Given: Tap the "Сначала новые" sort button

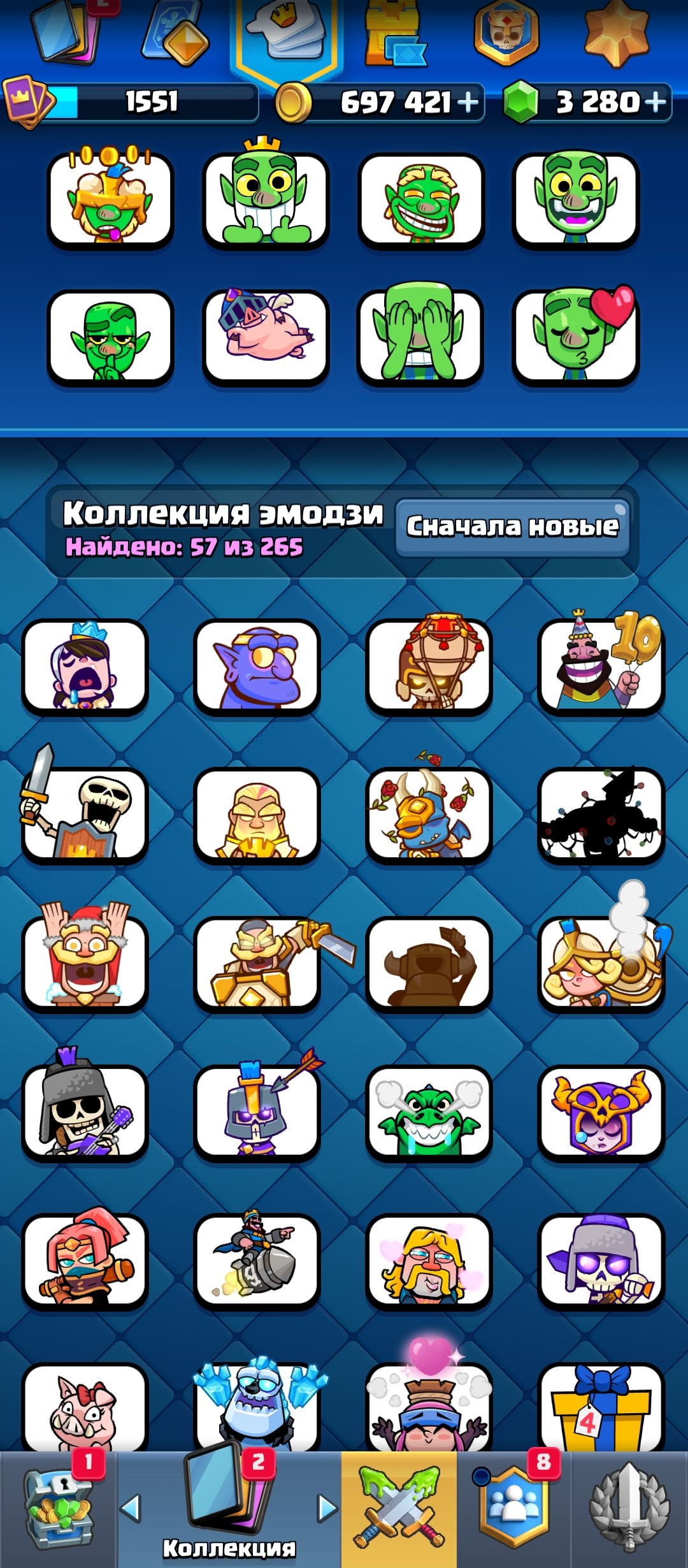Looking at the screenshot, I should (x=513, y=528).
